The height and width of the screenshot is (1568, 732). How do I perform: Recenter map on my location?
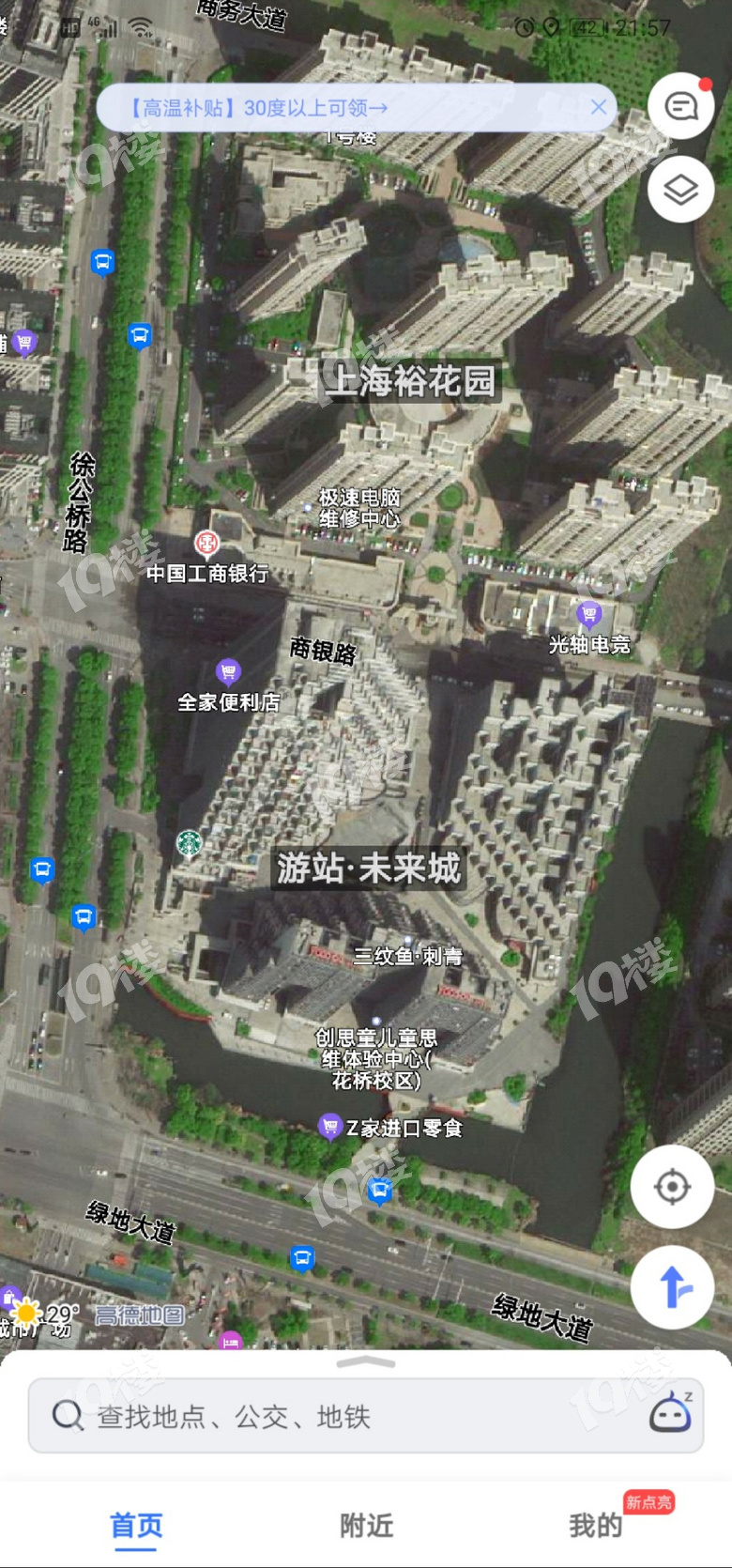click(672, 1187)
